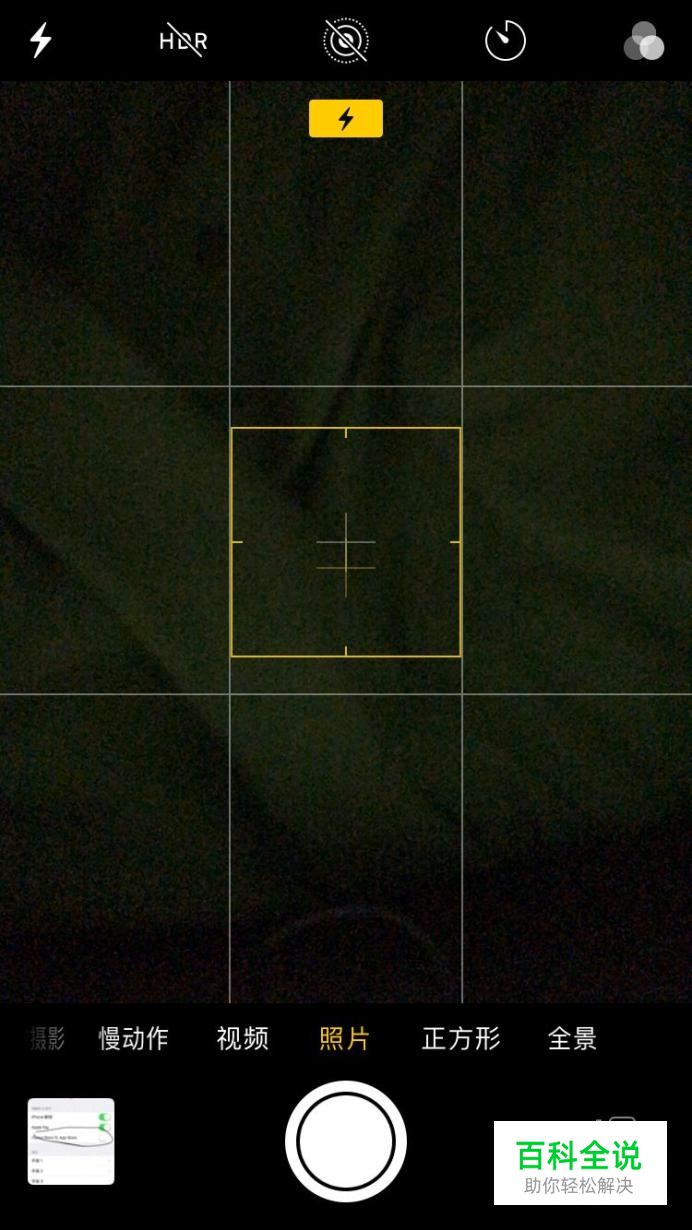692x1230 pixels.
Task: Take a photo with shutter button
Action: [x=346, y=1141]
